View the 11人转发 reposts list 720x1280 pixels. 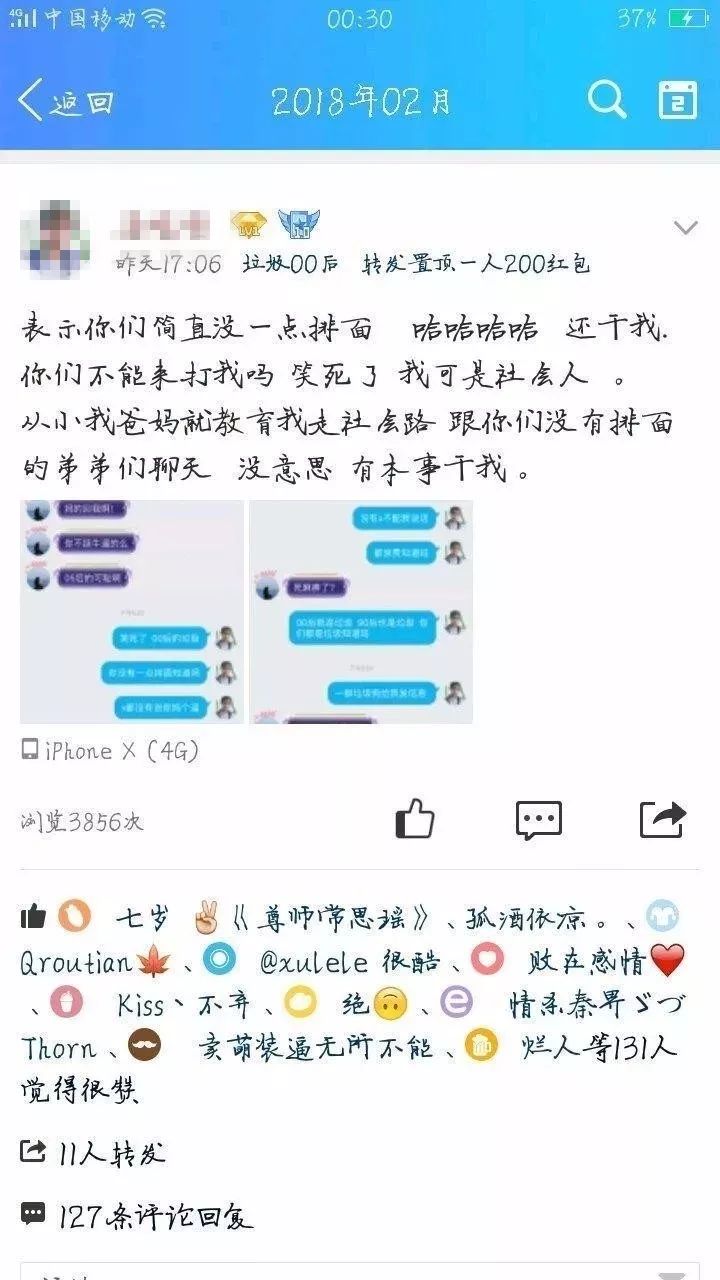point(93,1153)
